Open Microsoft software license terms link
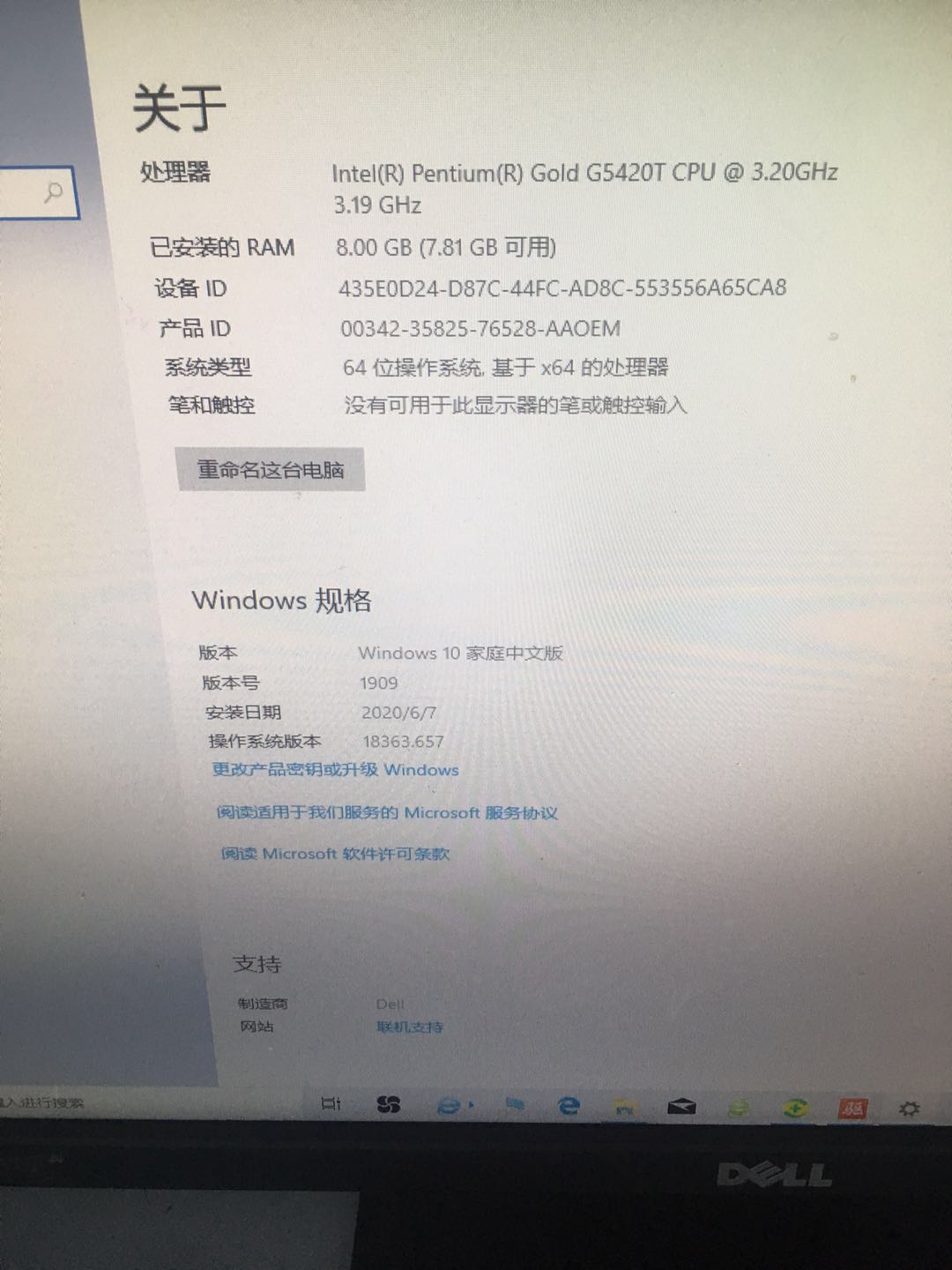Image resolution: width=952 pixels, height=1270 pixels. coord(335,854)
